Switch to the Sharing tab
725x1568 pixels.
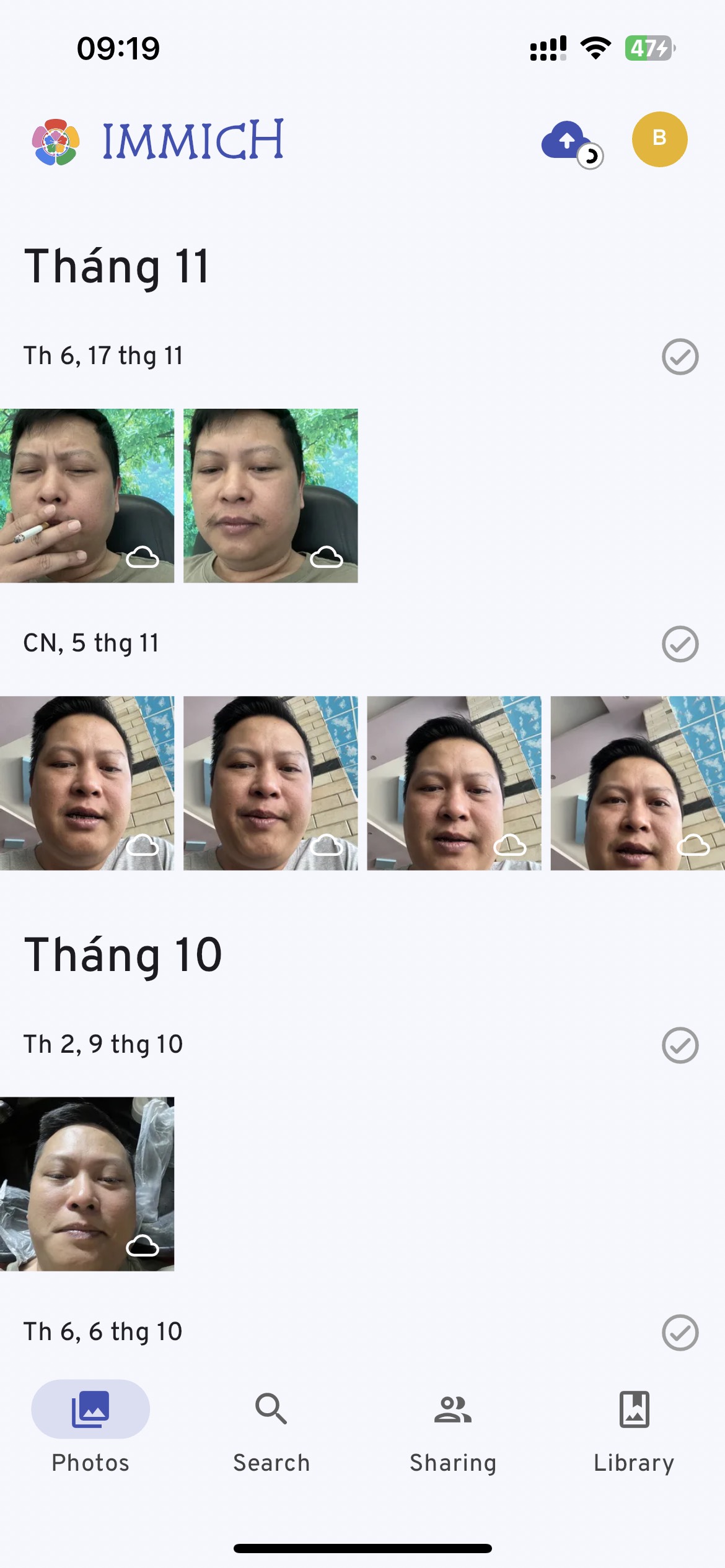(x=453, y=1432)
